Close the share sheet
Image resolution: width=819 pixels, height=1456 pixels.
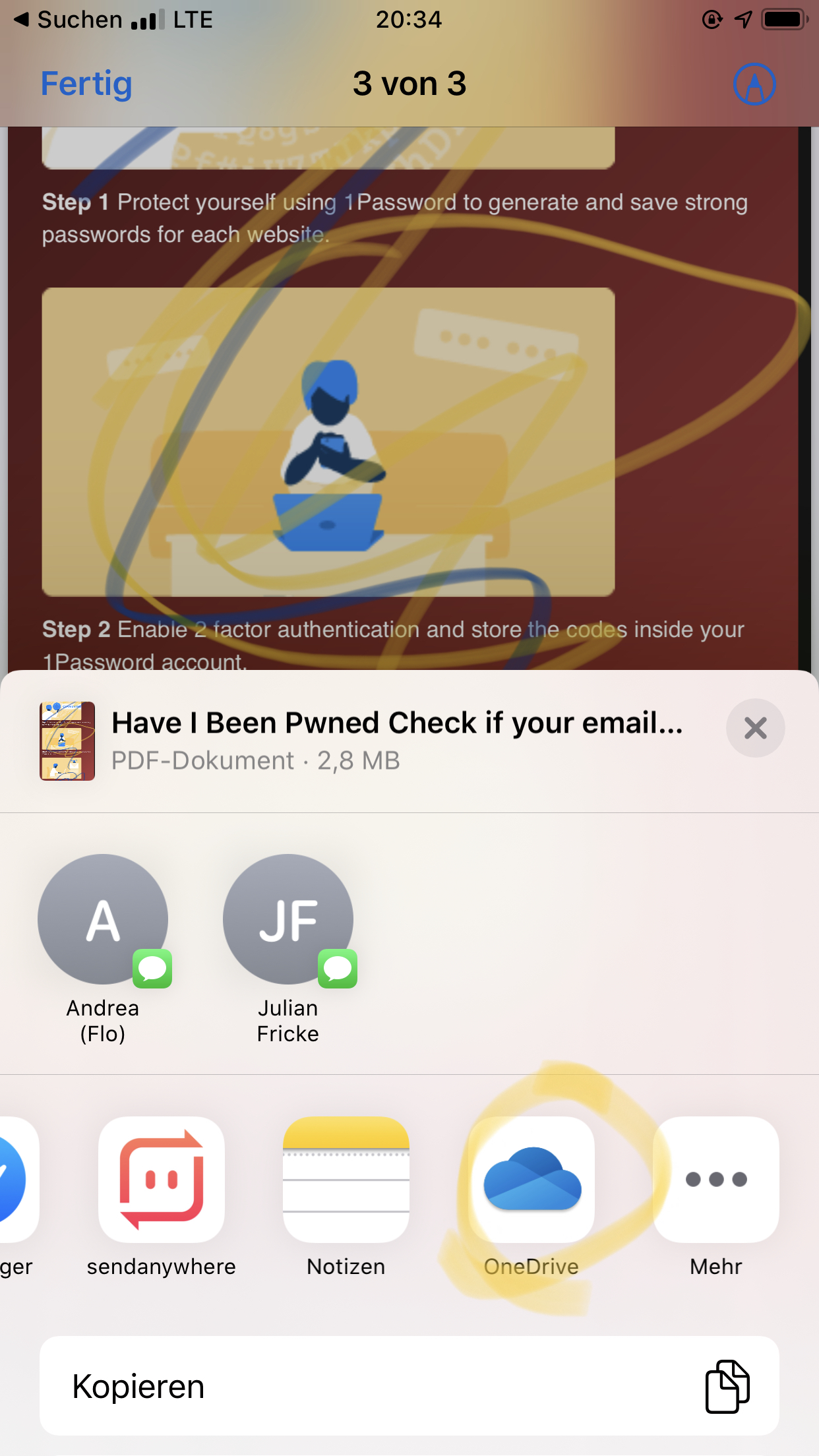[755, 728]
